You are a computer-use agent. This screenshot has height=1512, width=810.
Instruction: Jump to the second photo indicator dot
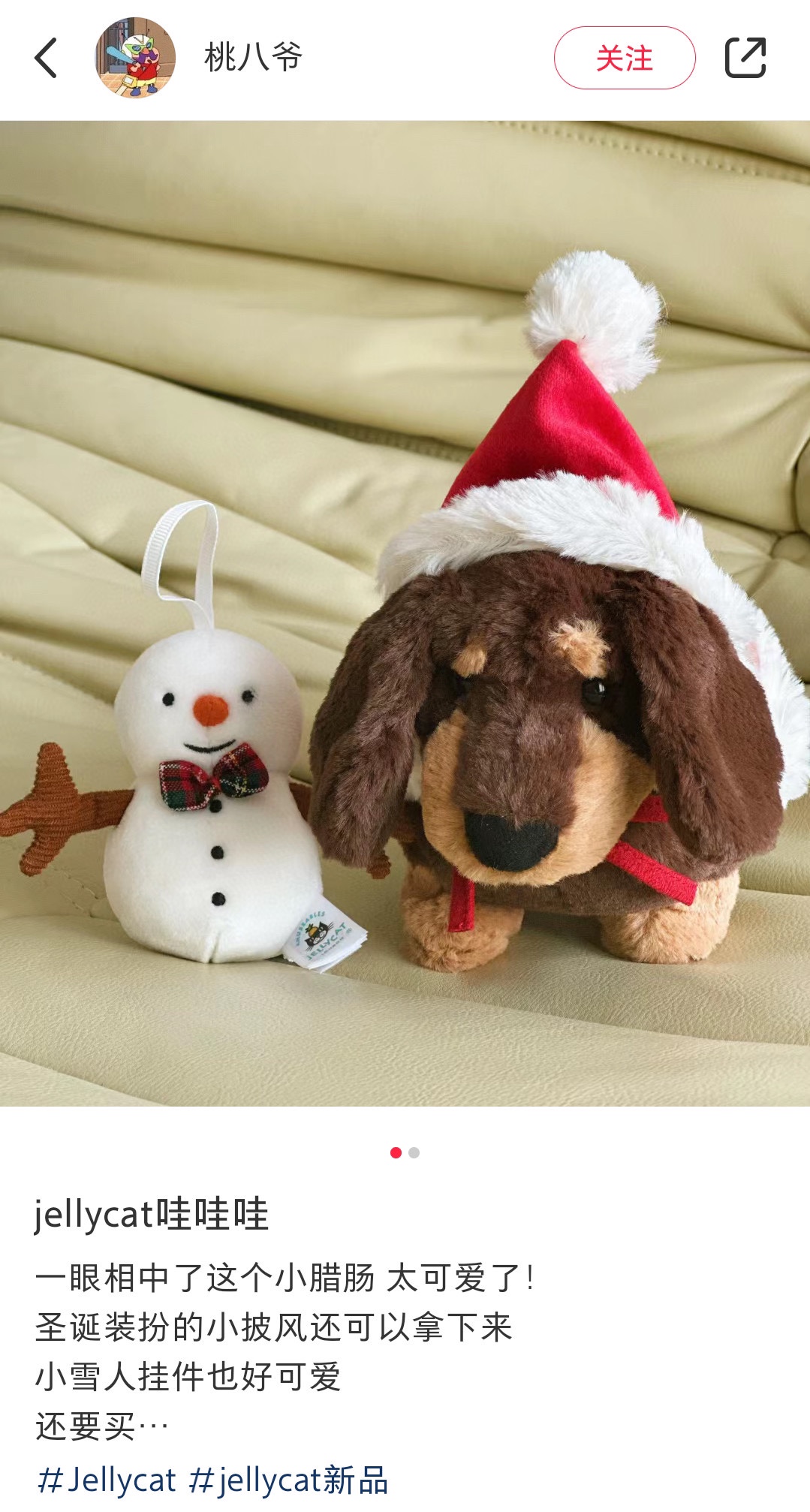[414, 1152]
